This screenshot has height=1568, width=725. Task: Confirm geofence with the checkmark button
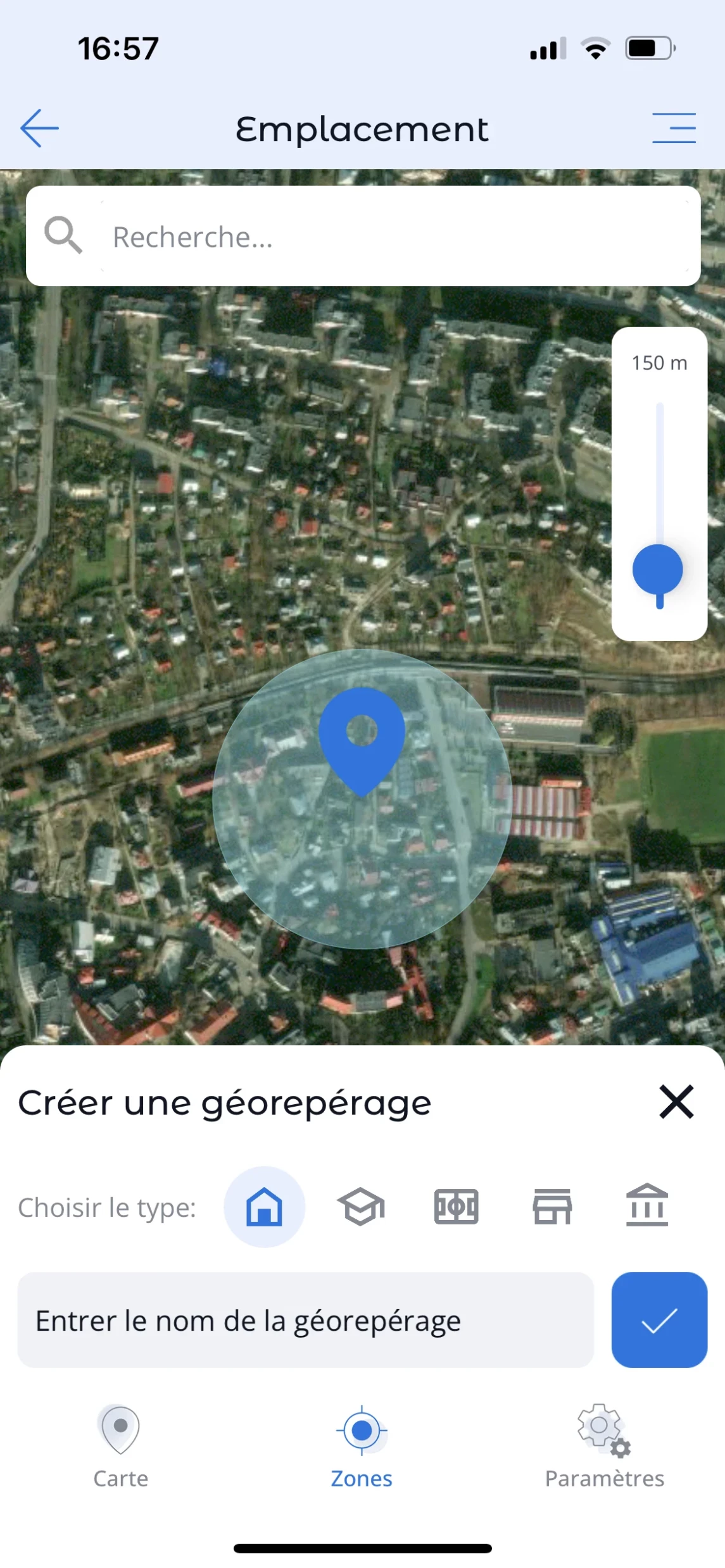pyautogui.click(x=659, y=1321)
